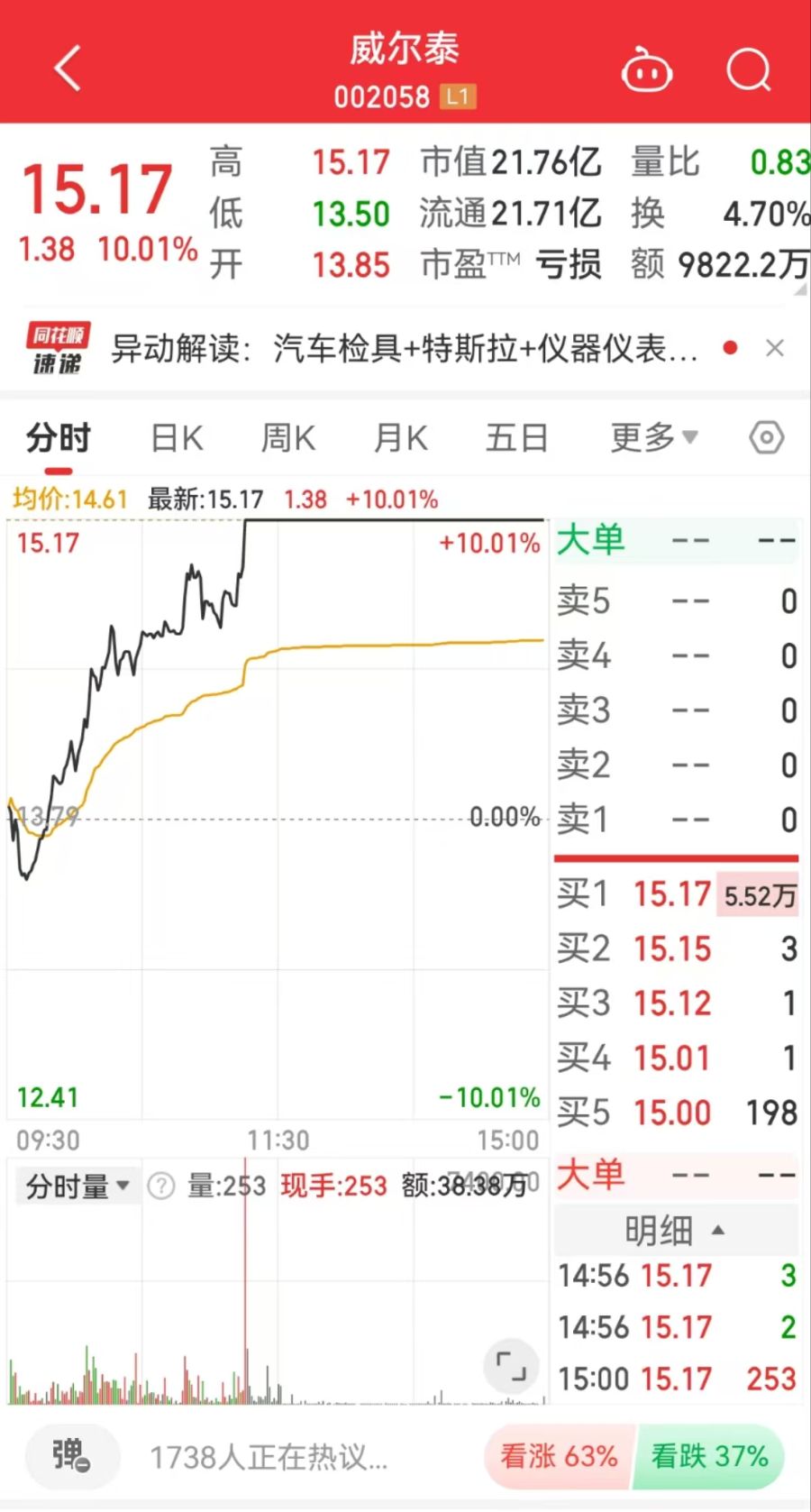The height and width of the screenshot is (1512, 811).
Task: Switch to the 五日 chart tab
Action: pos(516,438)
